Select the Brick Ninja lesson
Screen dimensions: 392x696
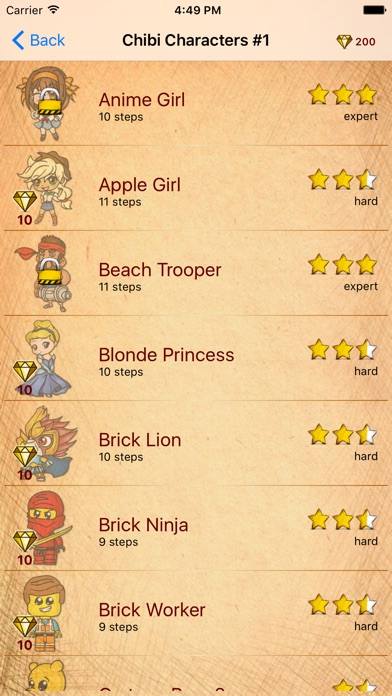[196, 528]
